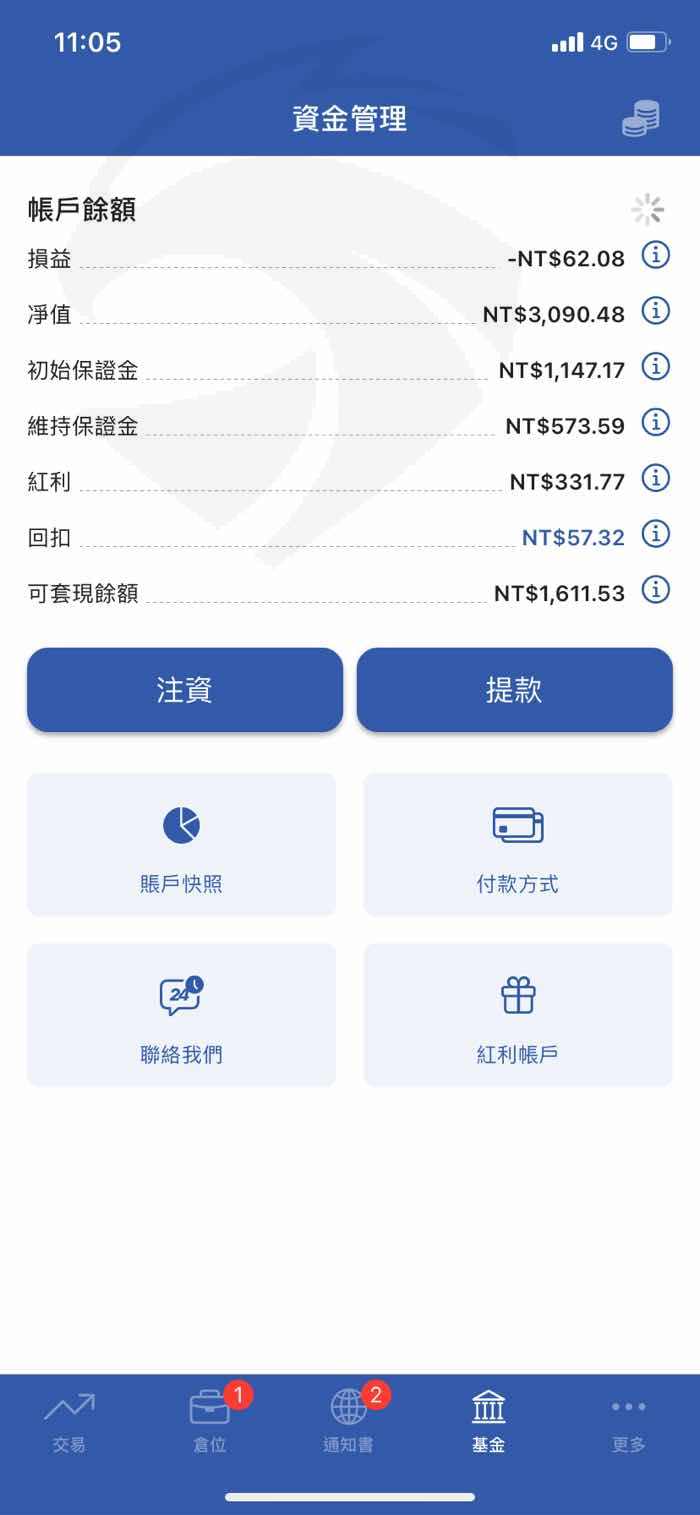The width and height of the screenshot is (700, 1515).
Task: Tap the coins icon in the header
Action: click(640, 118)
